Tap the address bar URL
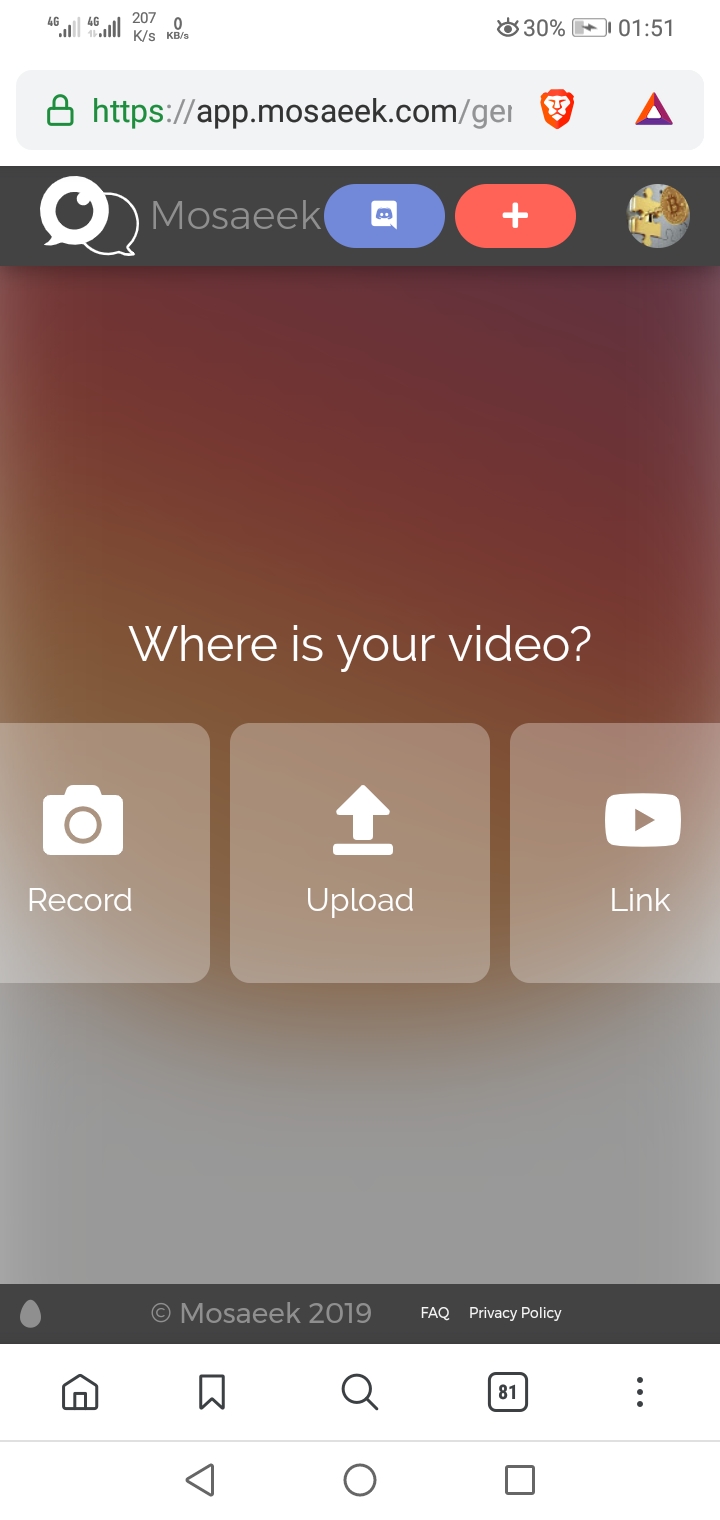This screenshot has width=720, height=1520. pos(300,111)
